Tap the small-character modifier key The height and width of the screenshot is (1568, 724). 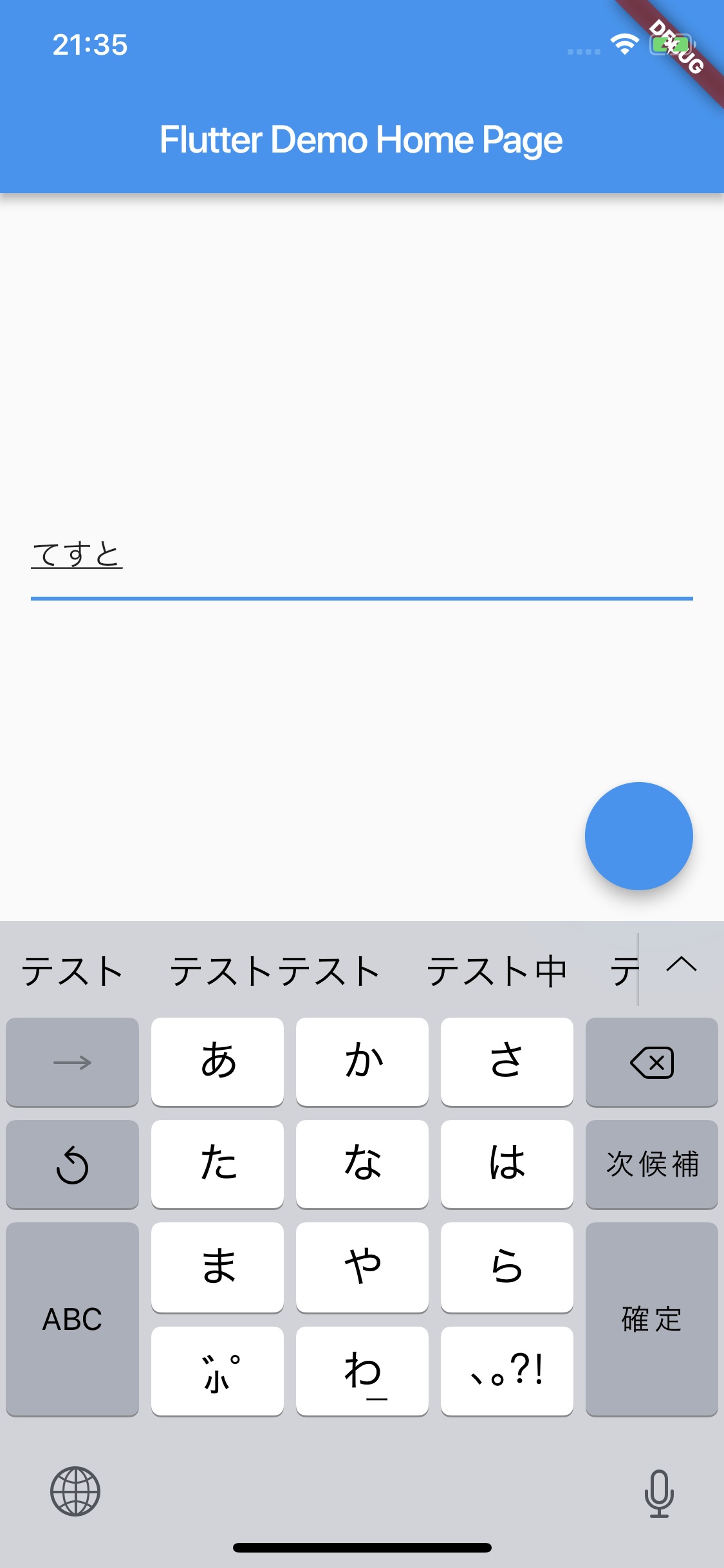[217, 1371]
